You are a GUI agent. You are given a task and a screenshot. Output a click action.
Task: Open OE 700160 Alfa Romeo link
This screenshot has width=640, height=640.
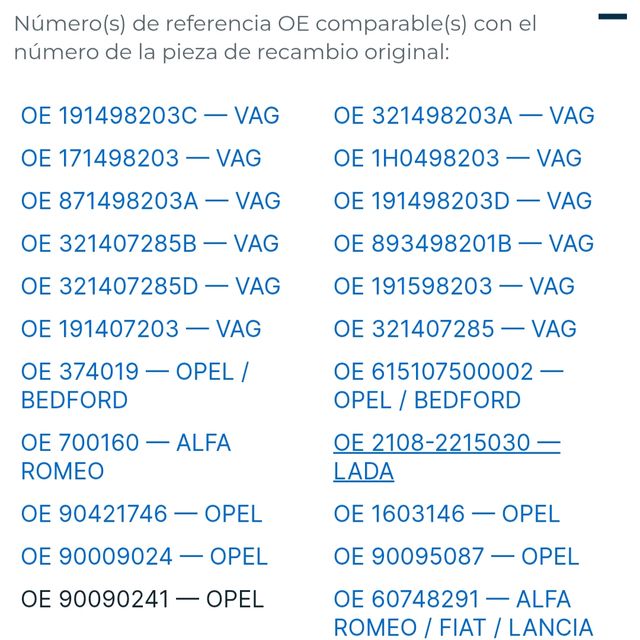(125, 456)
